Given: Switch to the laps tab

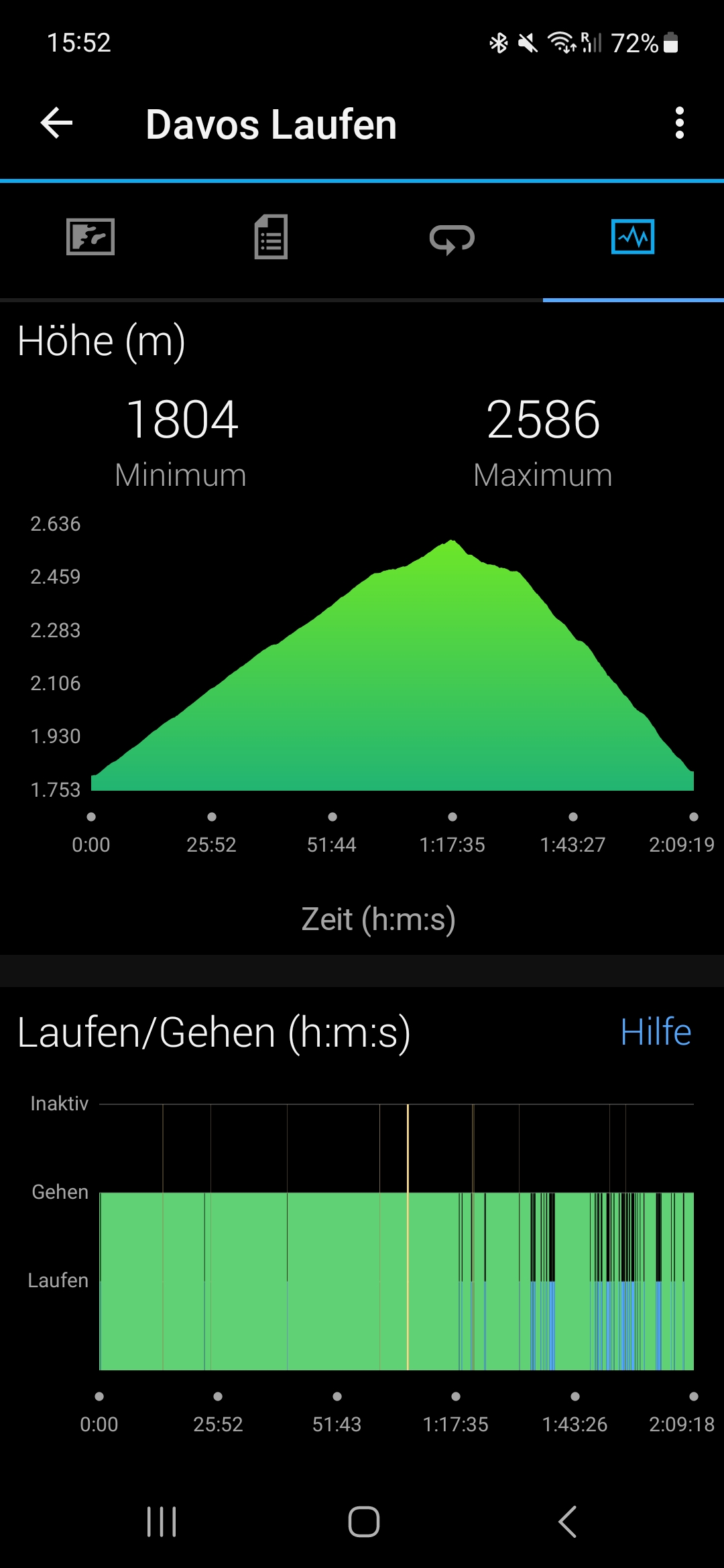Looking at the screenshot, I should [x=452, y=239].
